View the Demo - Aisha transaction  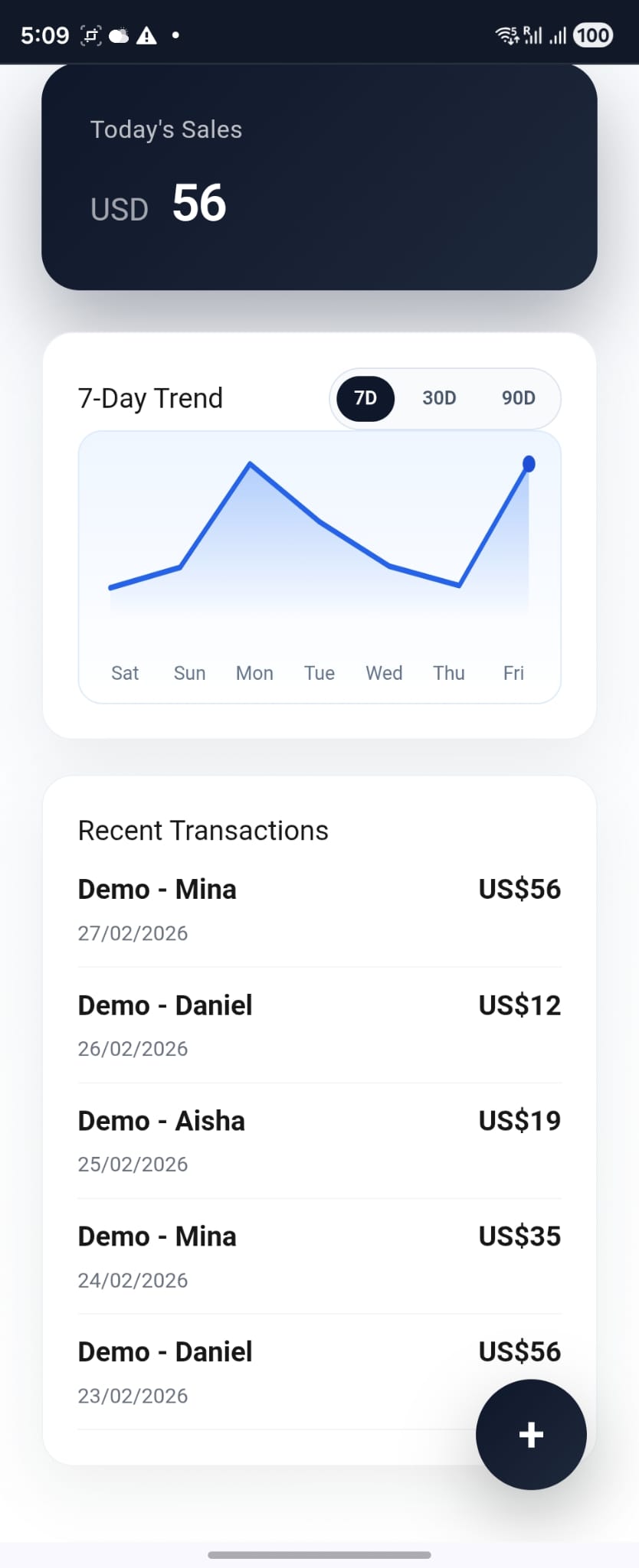pyautogui.click(x=319, y=1141)
